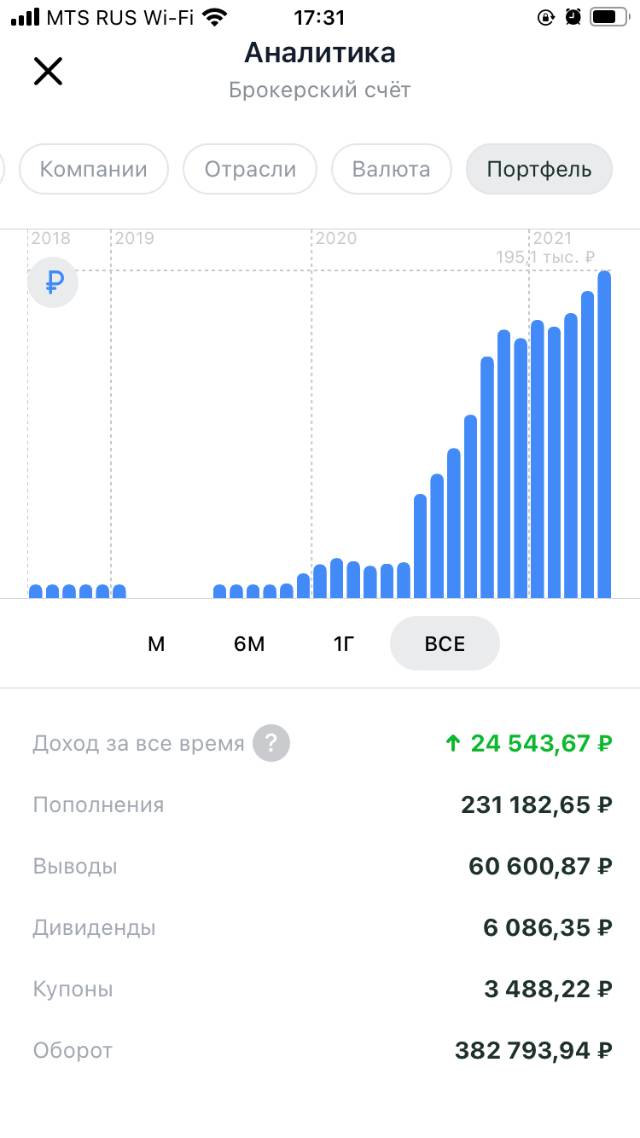Select the Портфель tab
This screenshot has height=1138, width=640.
tap(539, 169)
